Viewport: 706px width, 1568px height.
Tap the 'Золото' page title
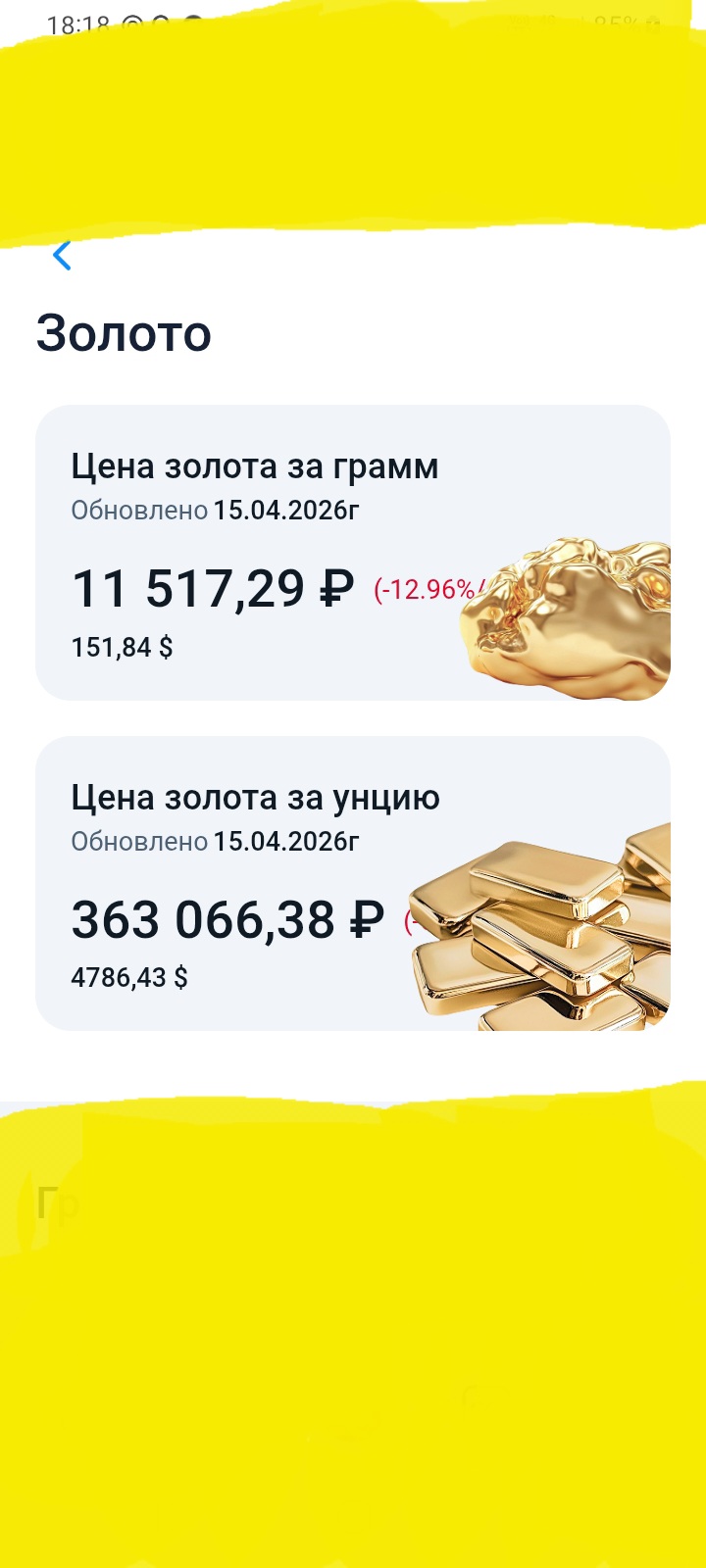click(124, 331)
